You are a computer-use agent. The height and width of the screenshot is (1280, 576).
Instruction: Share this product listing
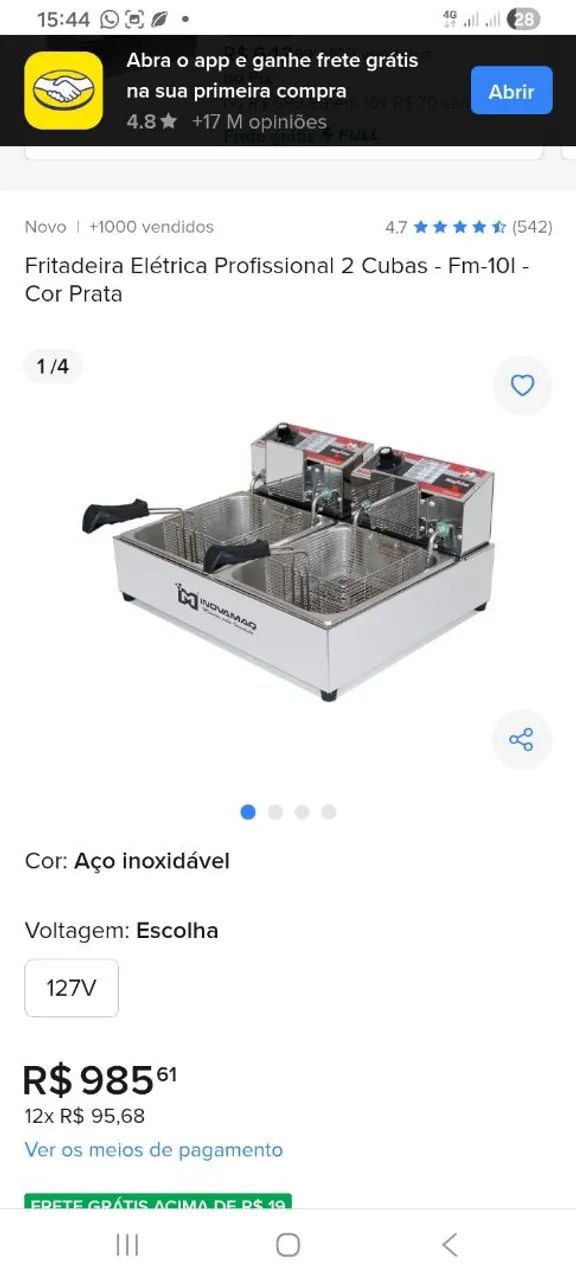tap(522, 740)
